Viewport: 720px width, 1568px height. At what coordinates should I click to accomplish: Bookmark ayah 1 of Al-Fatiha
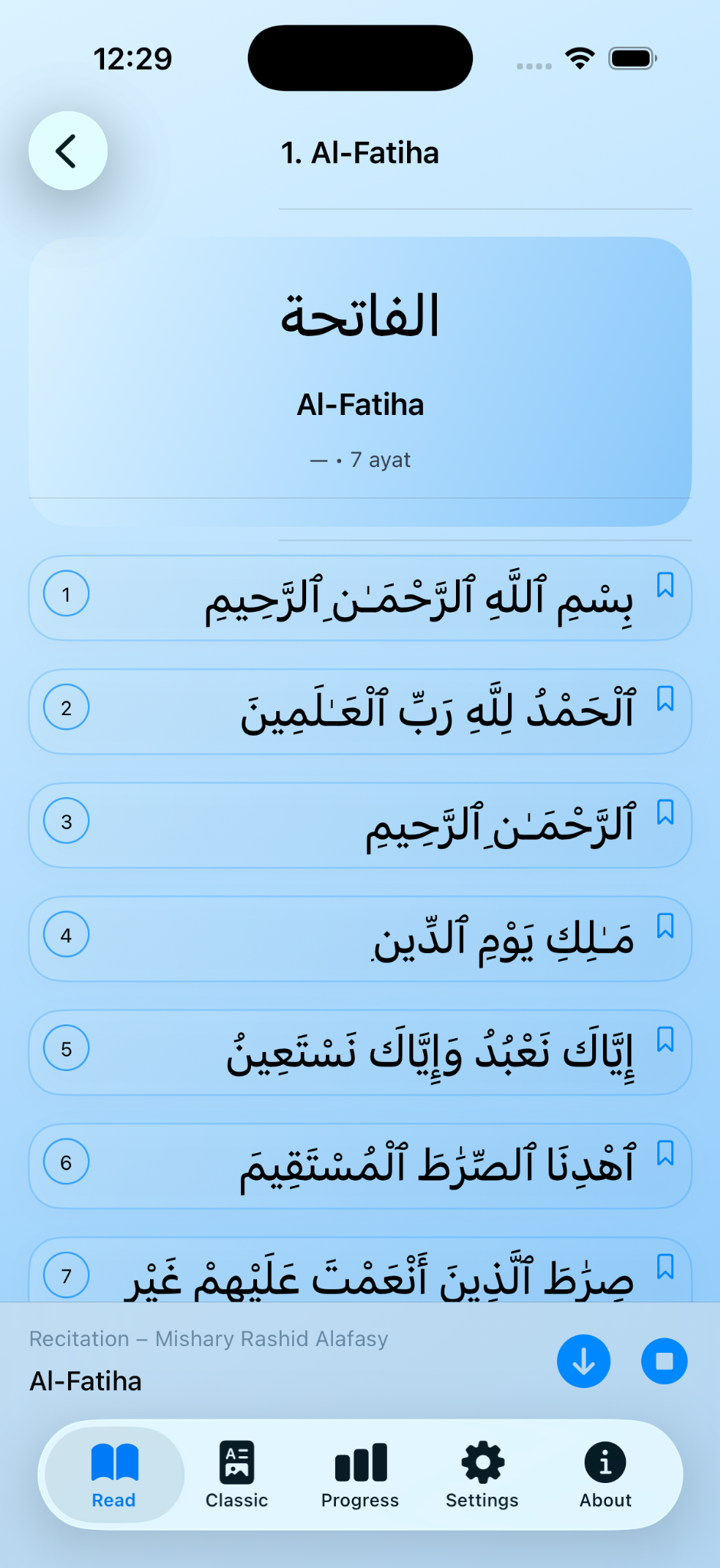point(665,584)
